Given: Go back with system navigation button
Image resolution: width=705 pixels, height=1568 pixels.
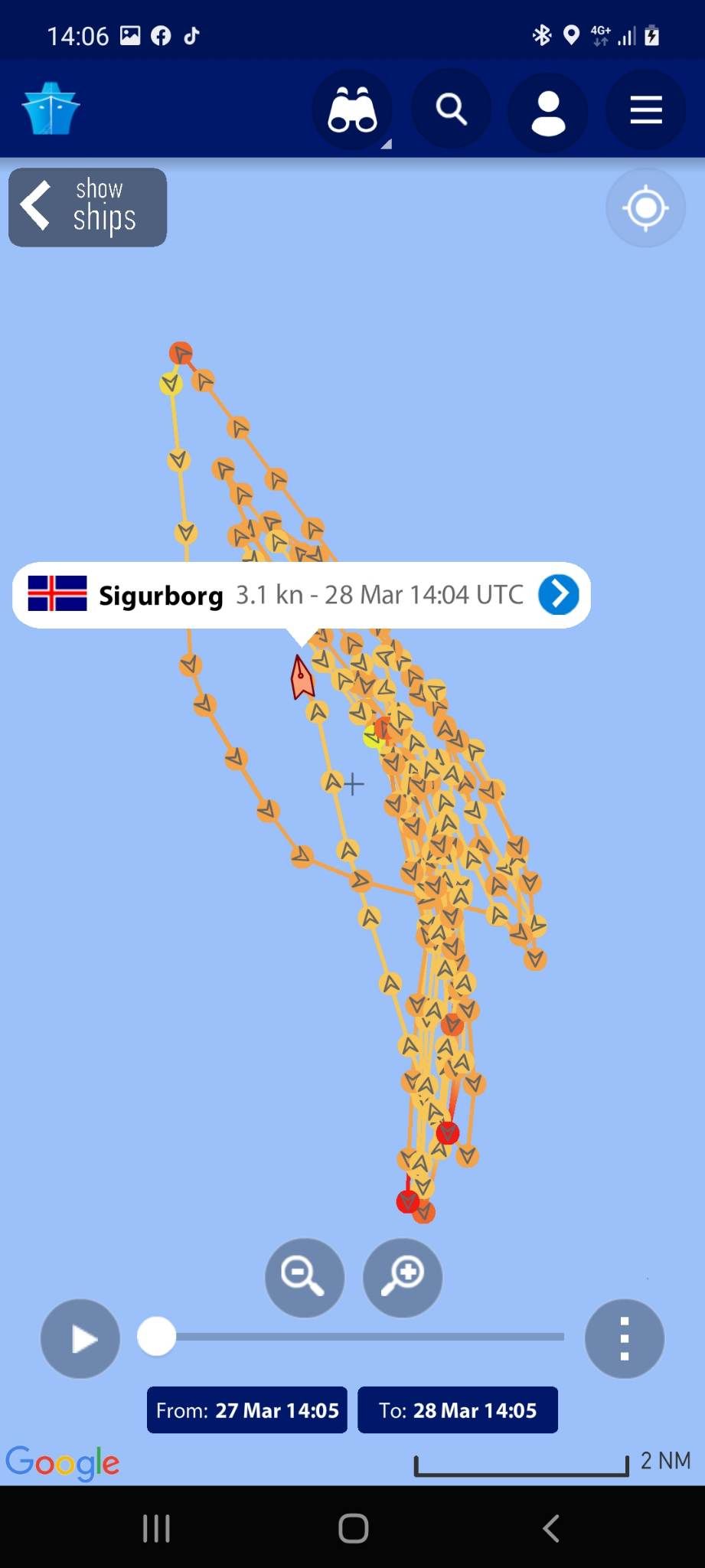Looking at the screenshot, I should click(x=550, y=1528).
